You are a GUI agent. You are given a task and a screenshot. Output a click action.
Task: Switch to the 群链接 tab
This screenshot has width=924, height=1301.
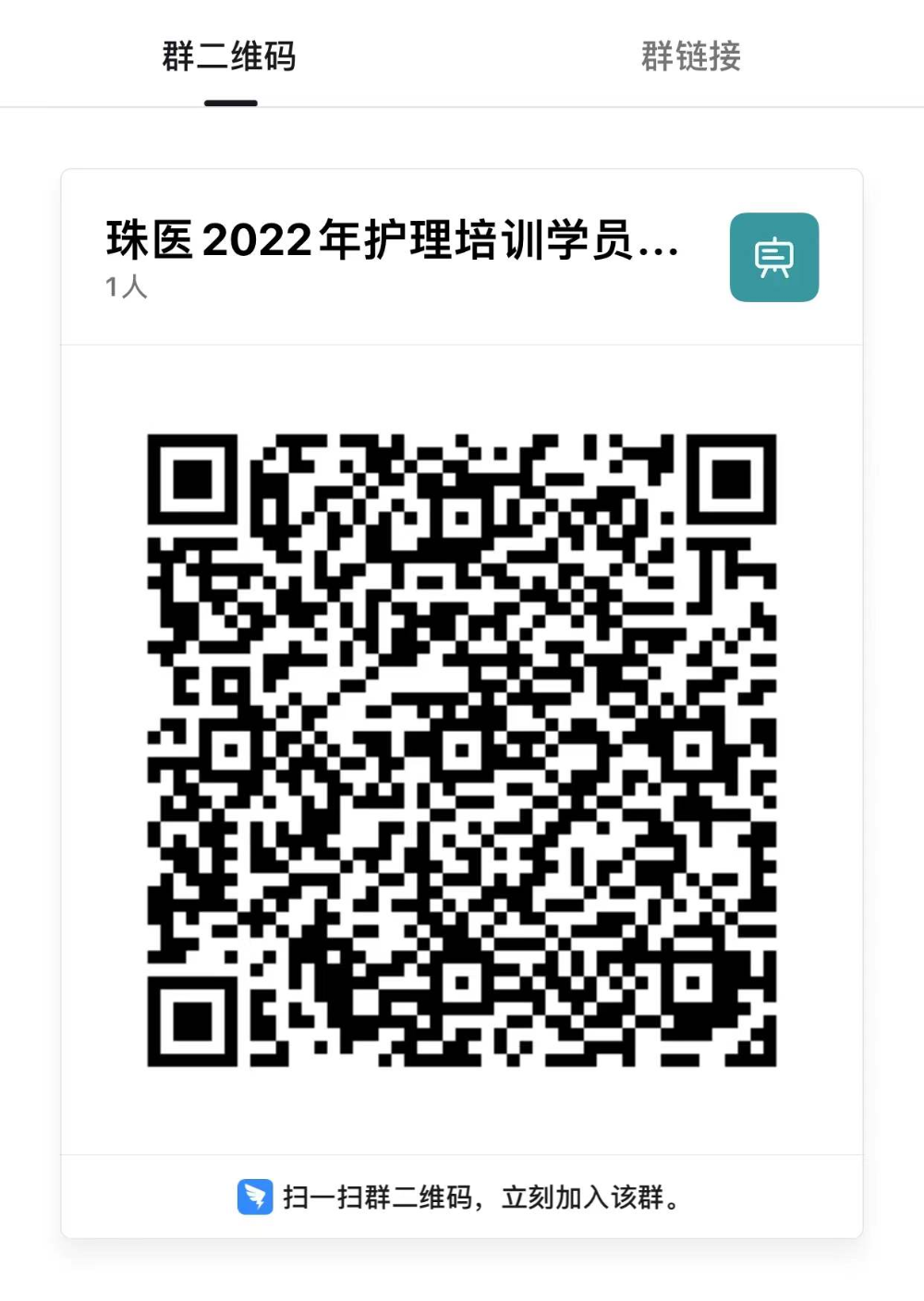691,56
